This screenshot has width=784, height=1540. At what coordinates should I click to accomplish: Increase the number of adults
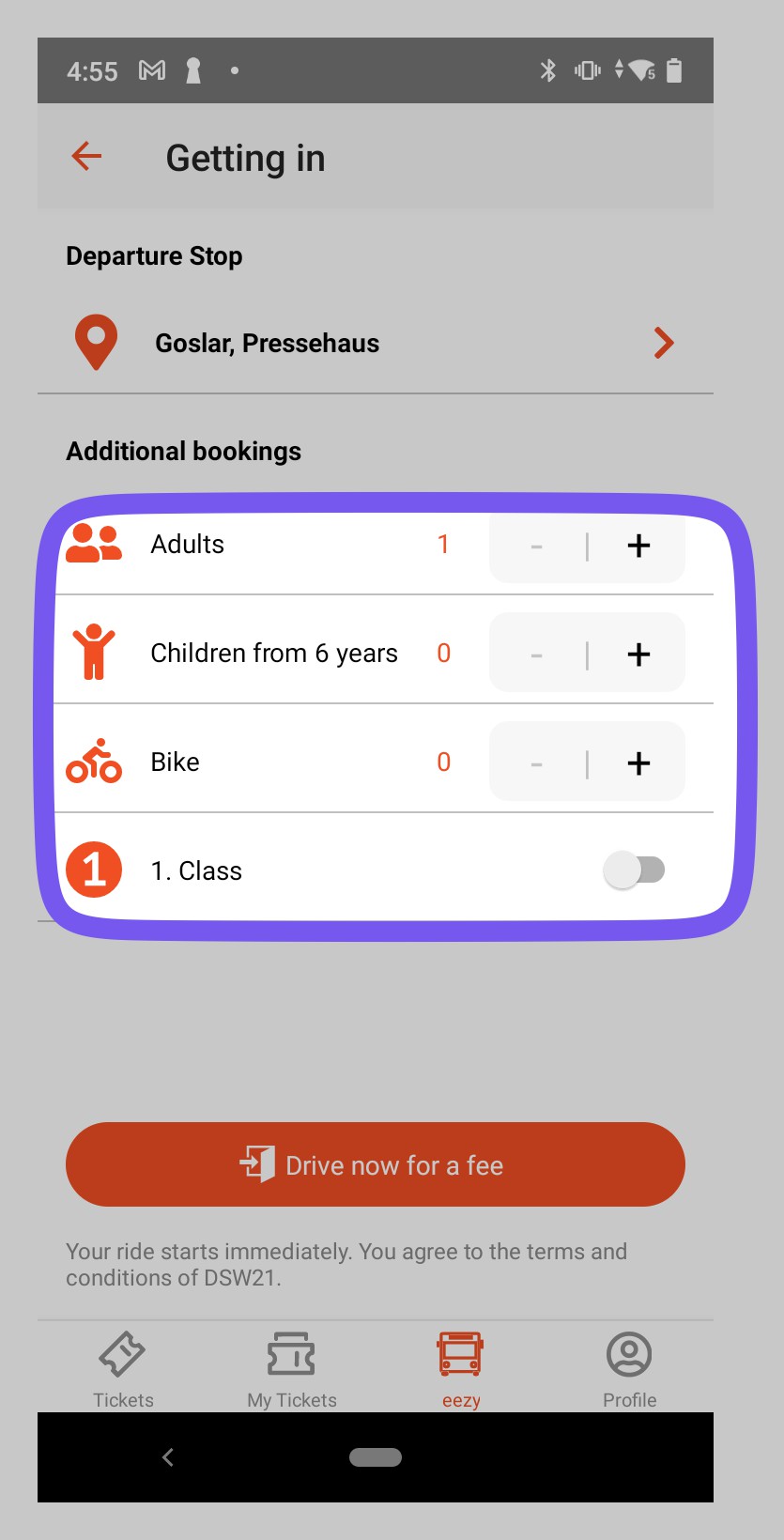(x=638, y=546)
